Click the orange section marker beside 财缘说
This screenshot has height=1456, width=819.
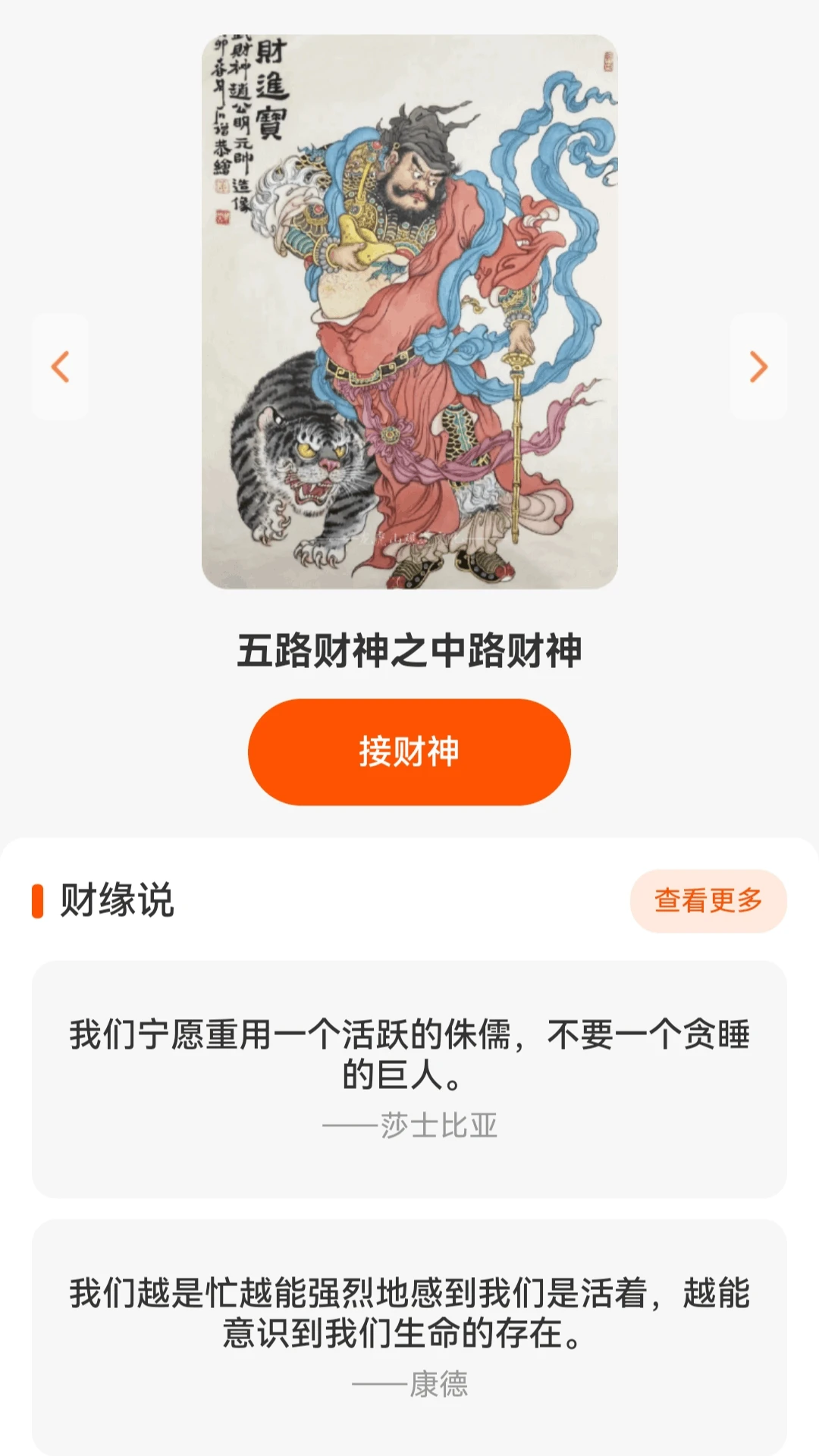tap(37, 902)
